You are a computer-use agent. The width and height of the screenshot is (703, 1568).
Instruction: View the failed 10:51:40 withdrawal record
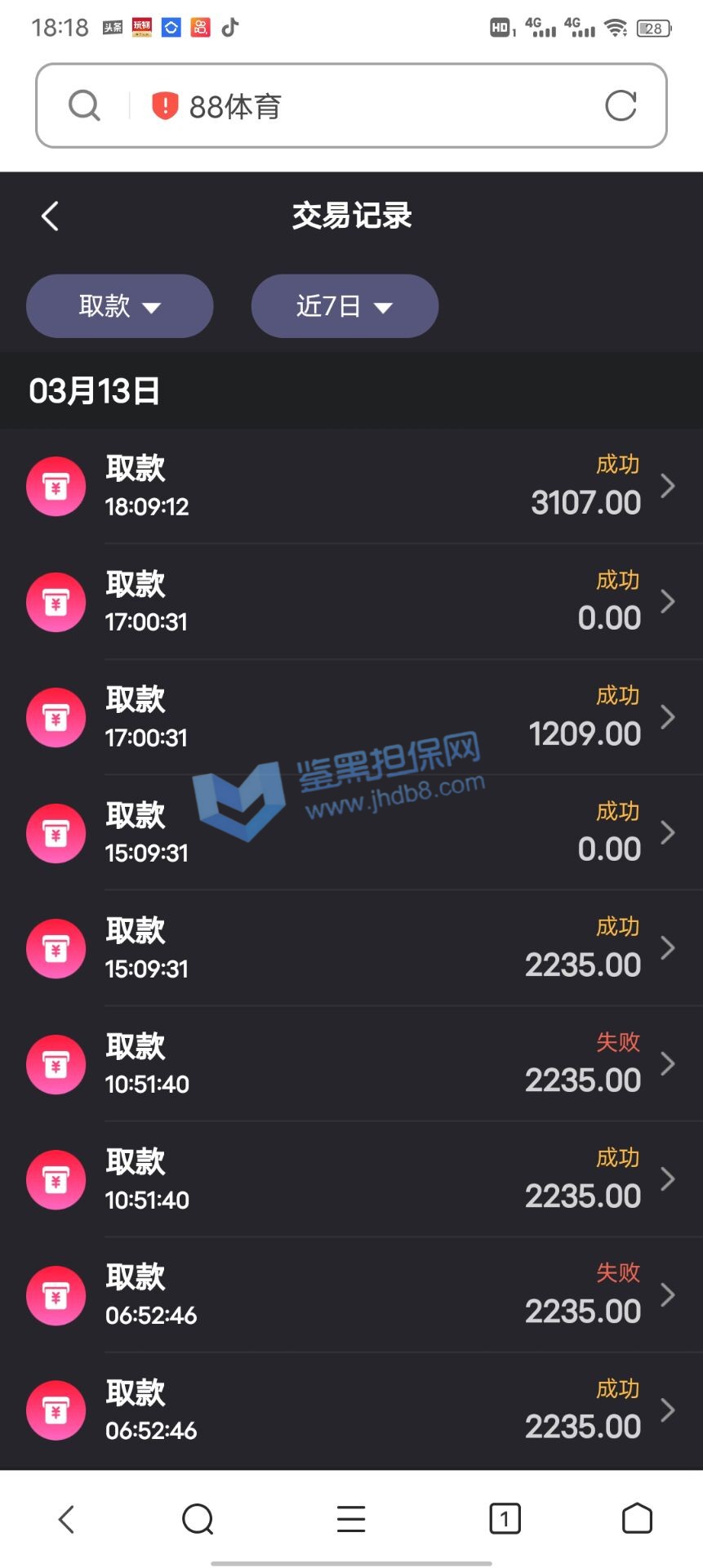click(351, 1064)
